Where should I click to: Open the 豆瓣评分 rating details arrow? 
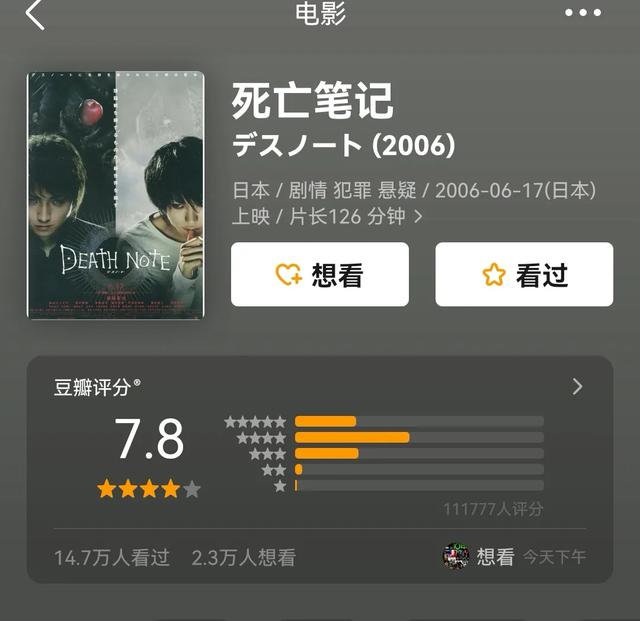pos(577,387)
